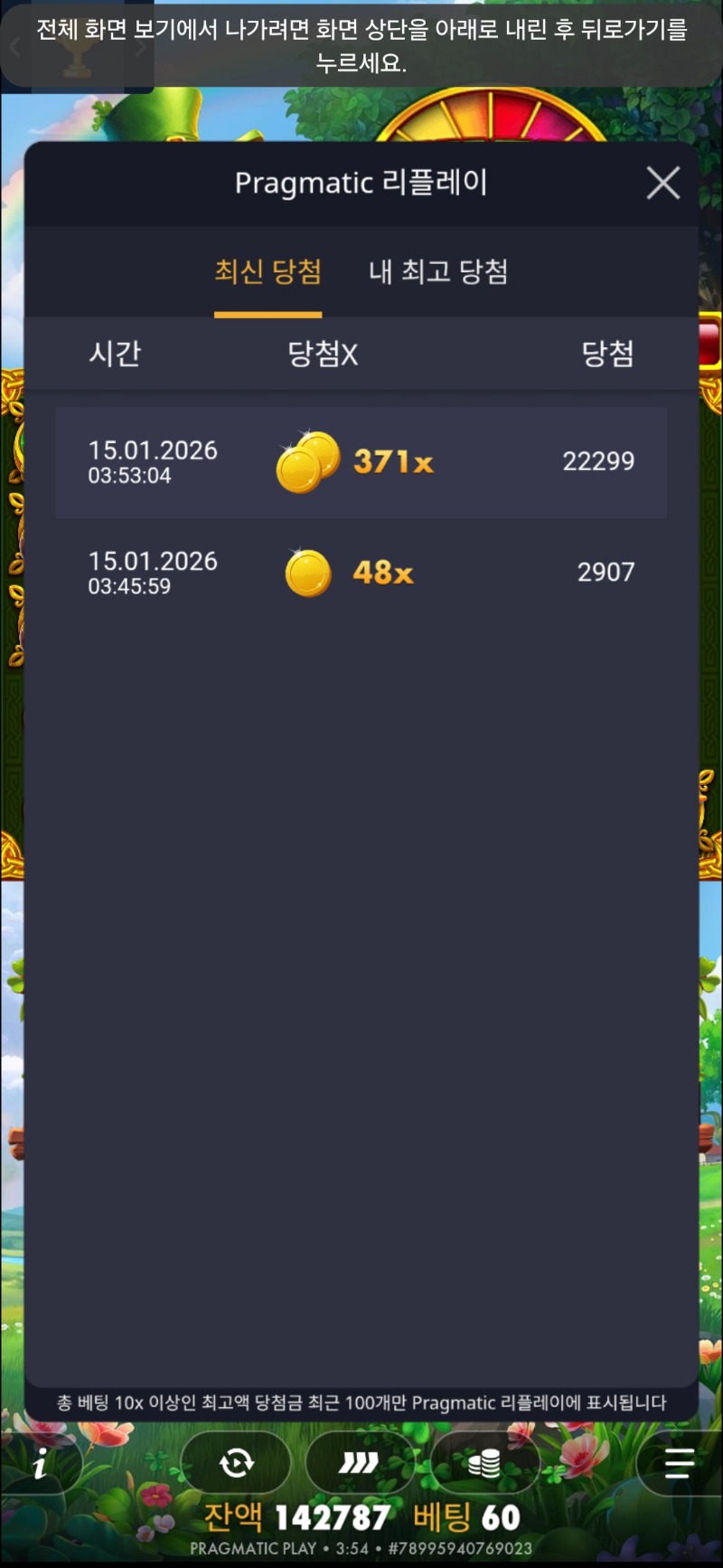Switch to the 내 최고 당첨 tab

[438, 272]
